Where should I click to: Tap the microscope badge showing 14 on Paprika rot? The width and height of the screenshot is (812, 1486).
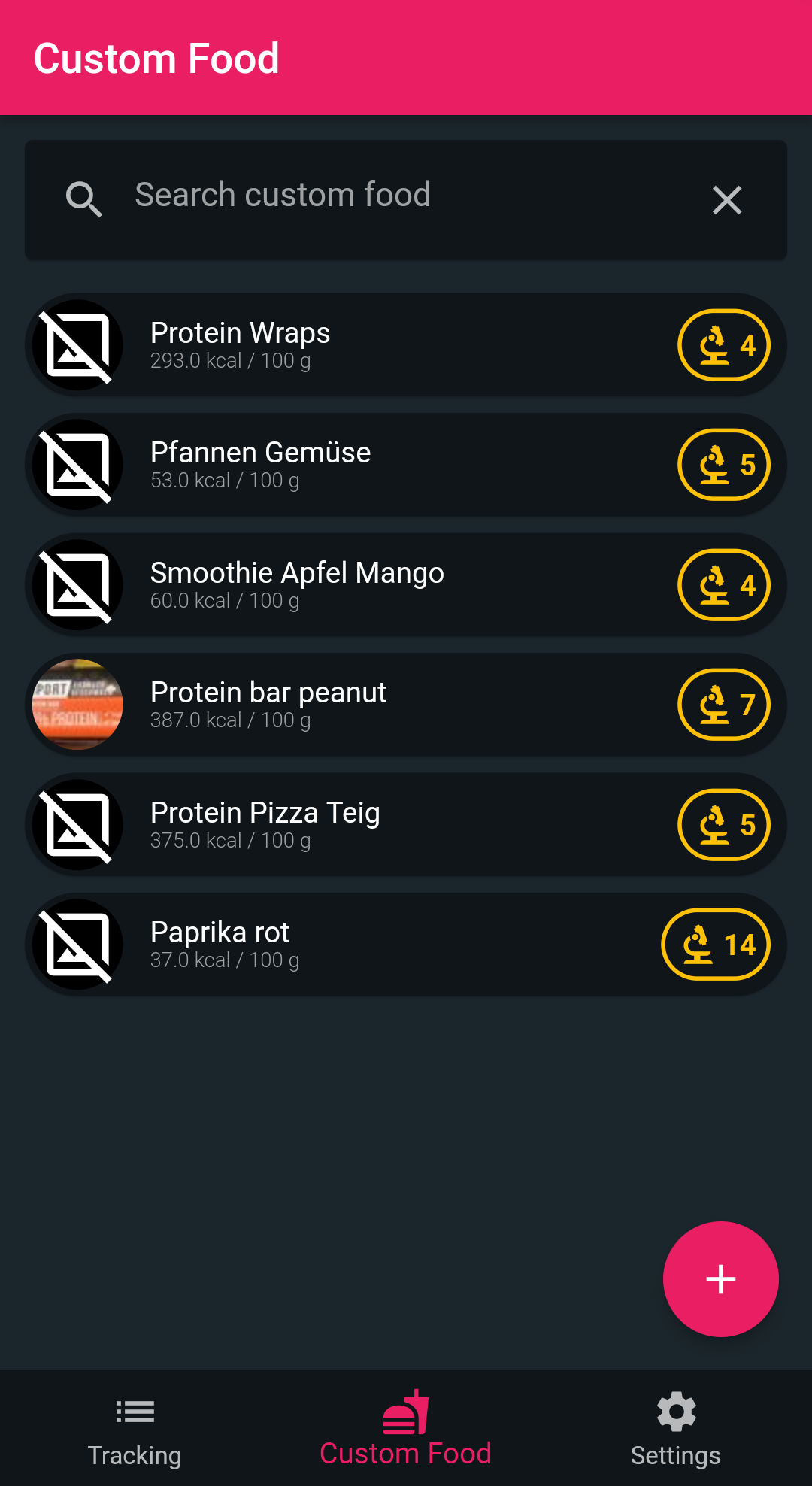[716, 945]
